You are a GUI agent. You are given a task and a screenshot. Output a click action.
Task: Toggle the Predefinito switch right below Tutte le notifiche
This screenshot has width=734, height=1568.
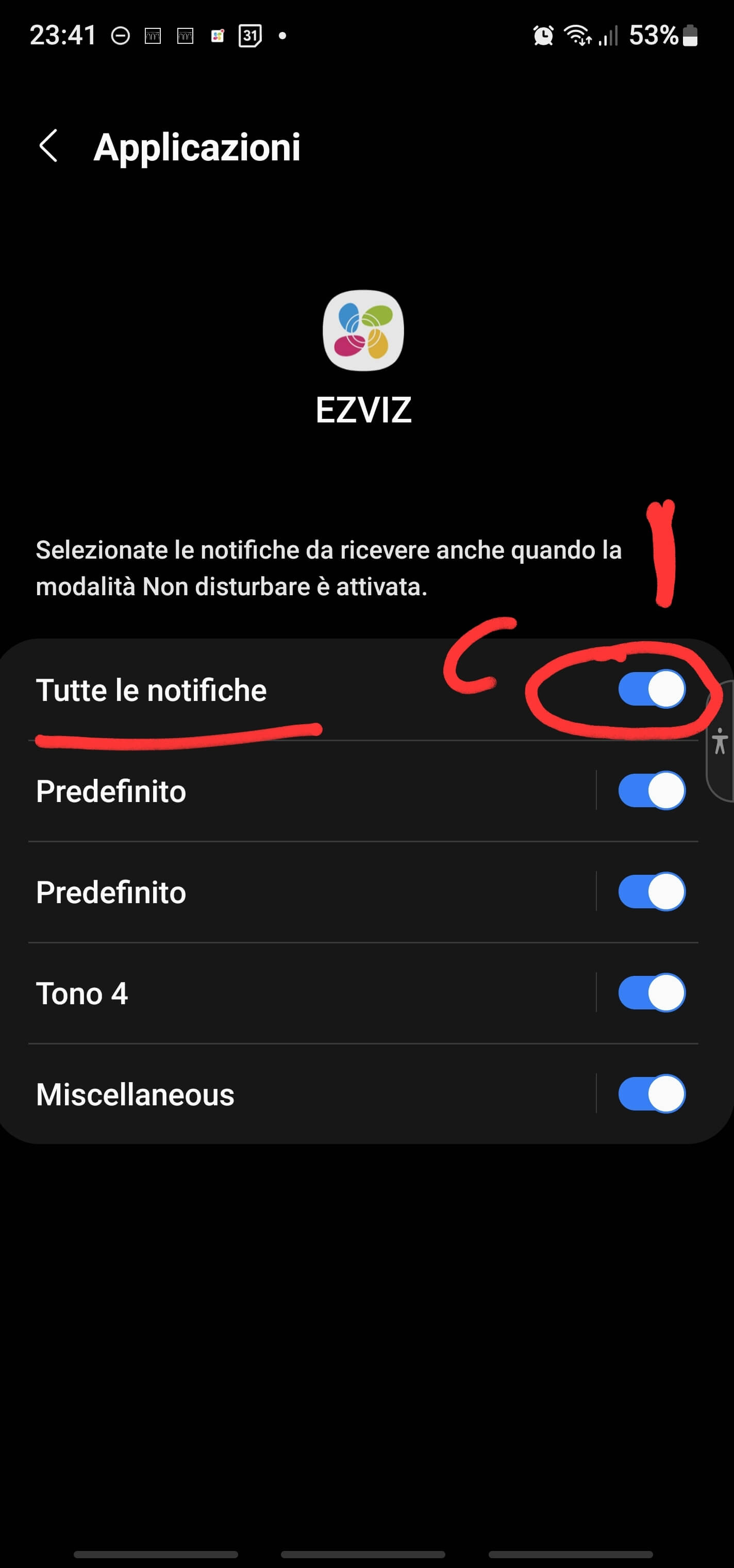pos(652,791)
